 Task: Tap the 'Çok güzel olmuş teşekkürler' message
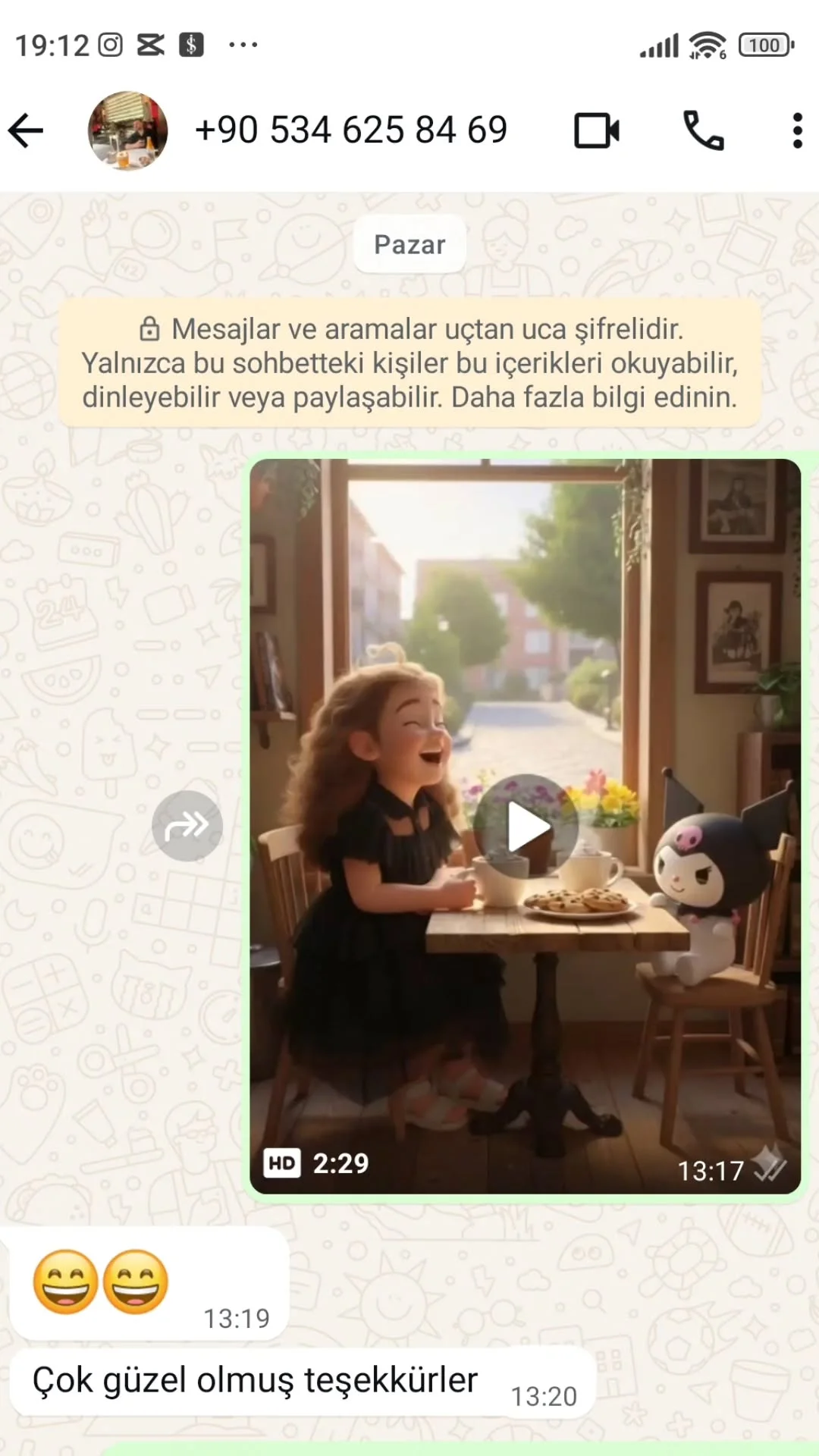254,1380
